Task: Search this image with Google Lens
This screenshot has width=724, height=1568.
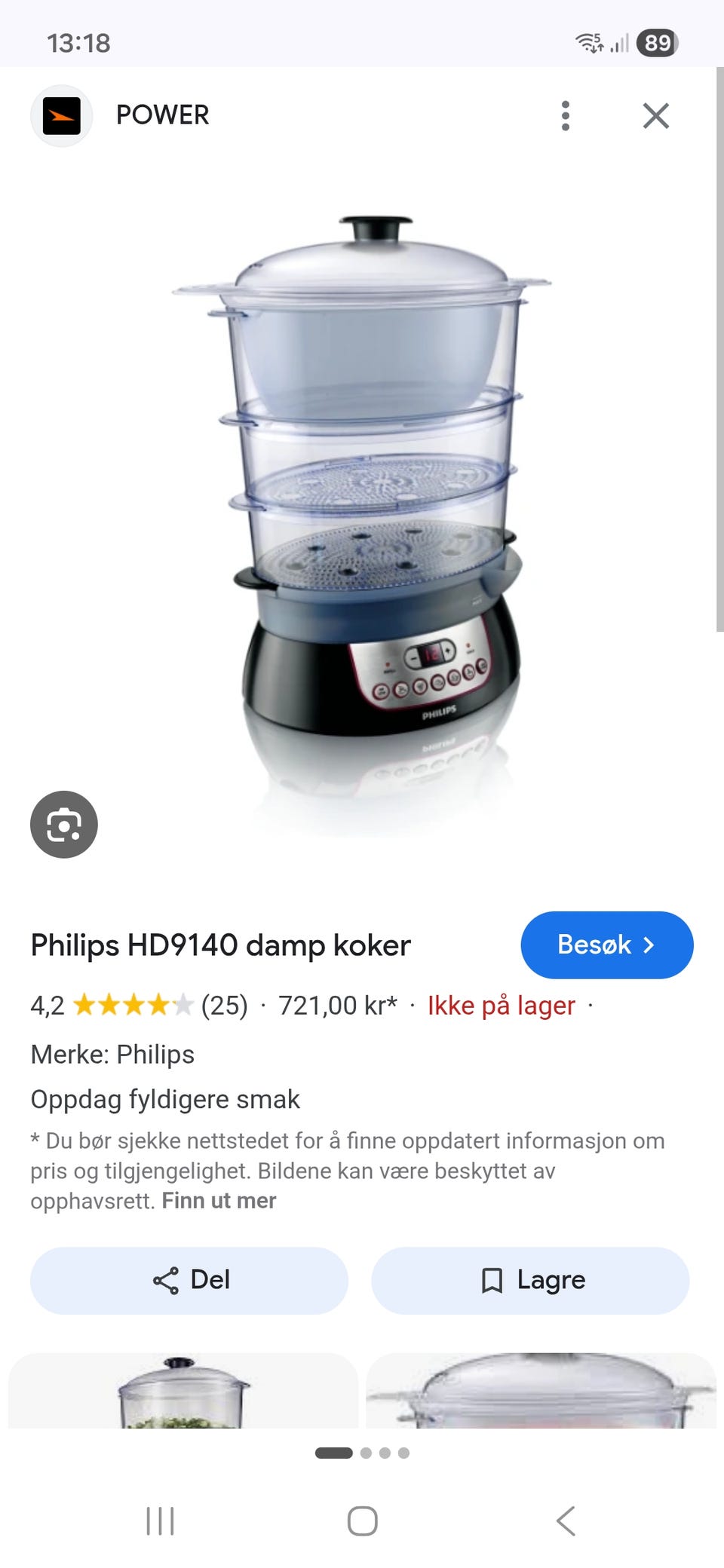Action: pos(64,824)
